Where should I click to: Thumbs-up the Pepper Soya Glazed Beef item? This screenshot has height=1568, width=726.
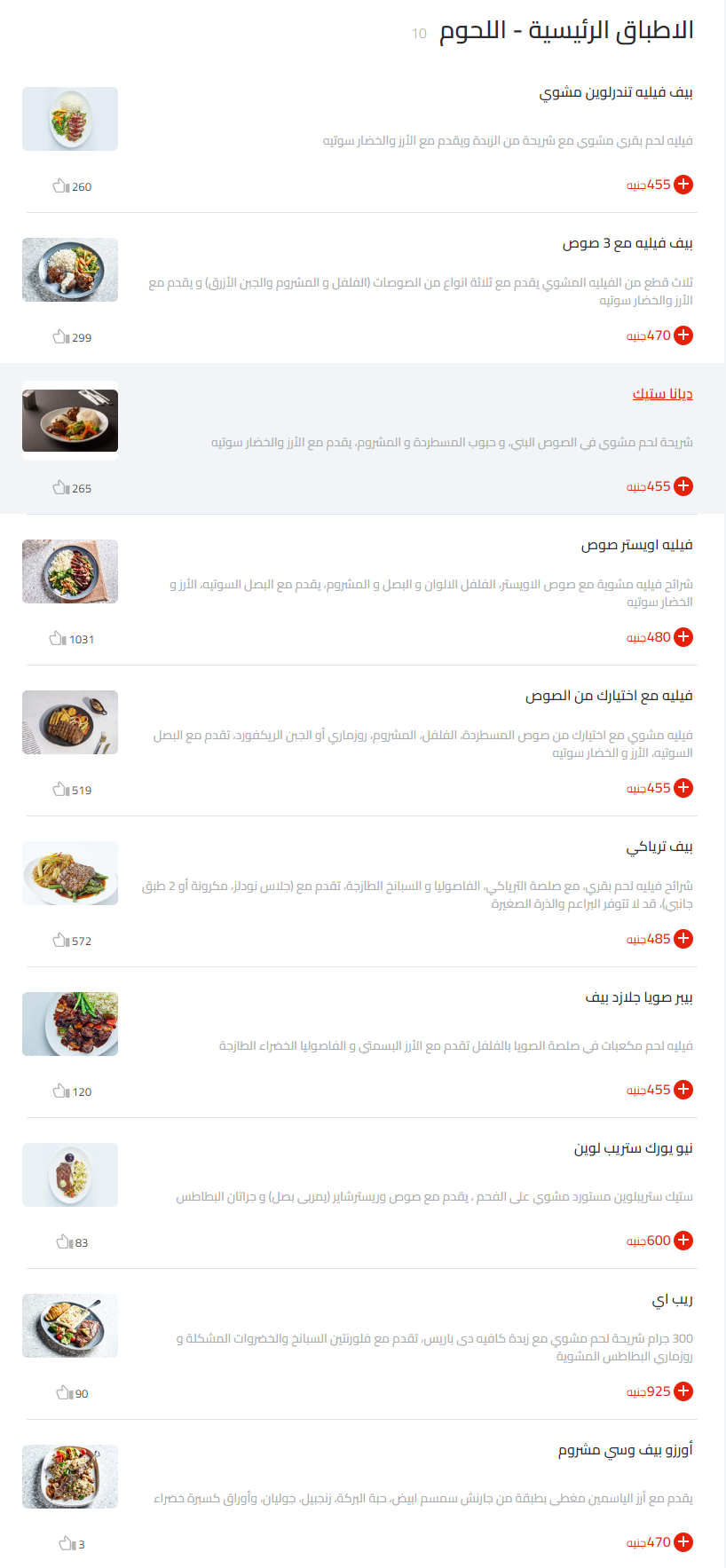point(59,1092)
